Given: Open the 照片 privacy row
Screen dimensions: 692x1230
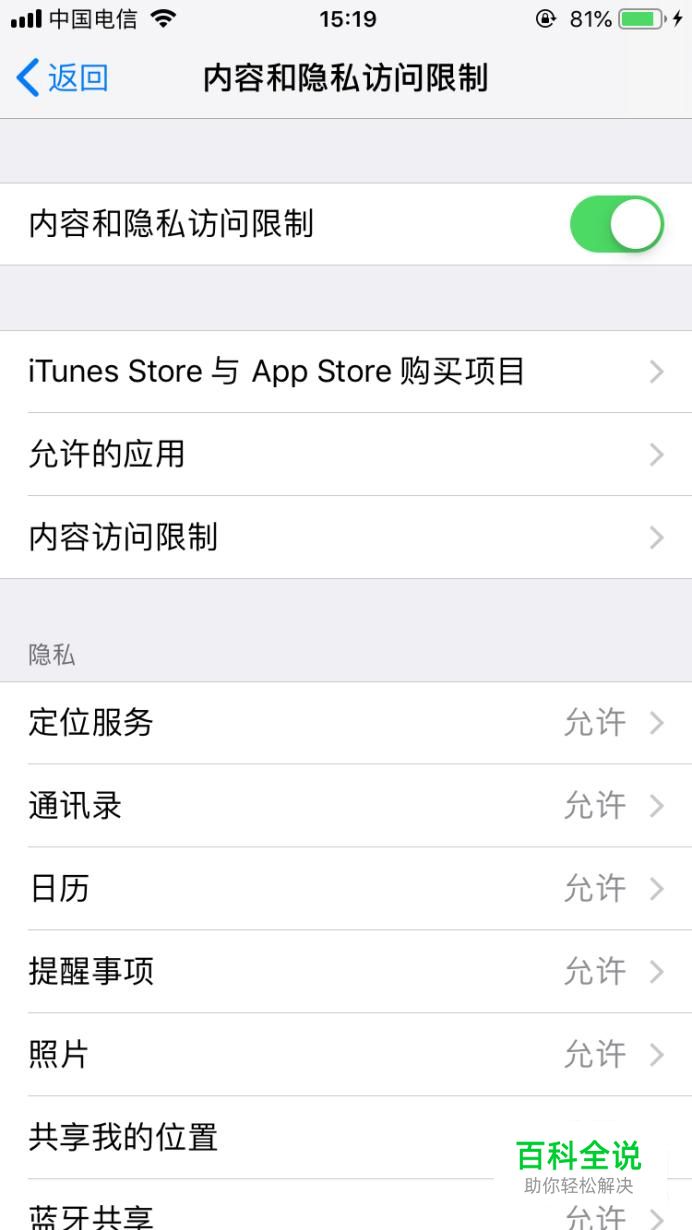Looking at the screenshot, I should [346, 1055].
